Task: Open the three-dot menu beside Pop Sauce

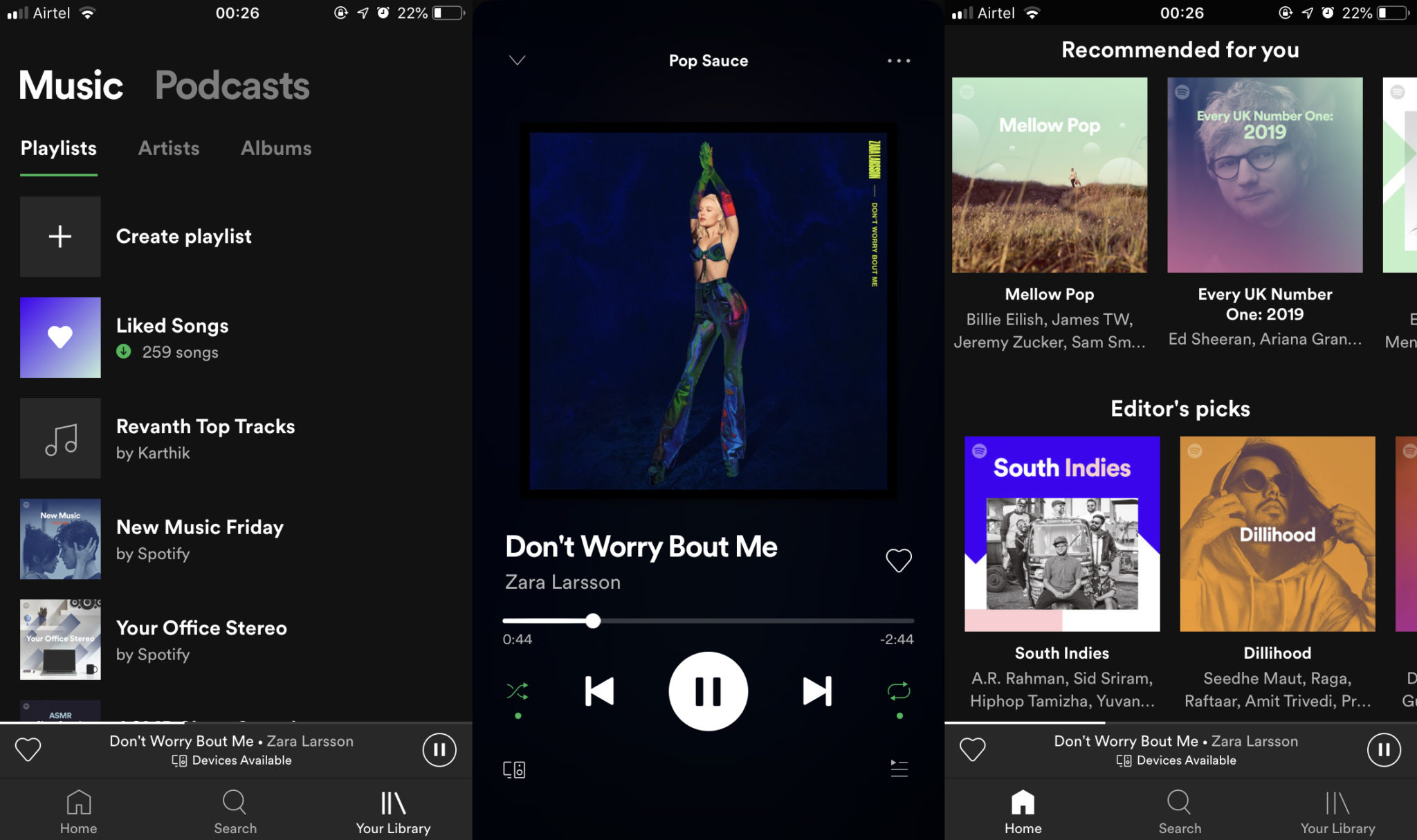Action: (899, 61)
